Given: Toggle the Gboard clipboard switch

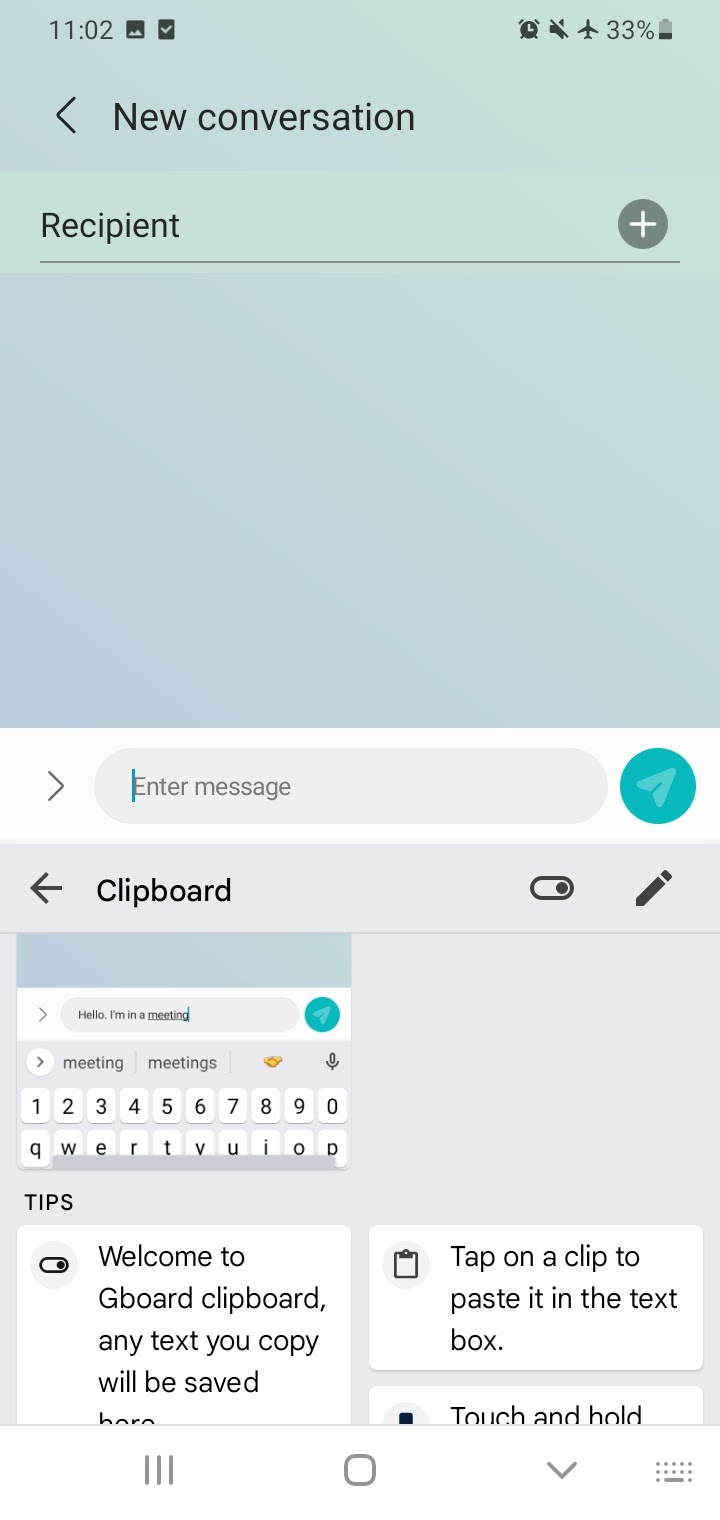Looking at the screenshot, I should (552, 888).
